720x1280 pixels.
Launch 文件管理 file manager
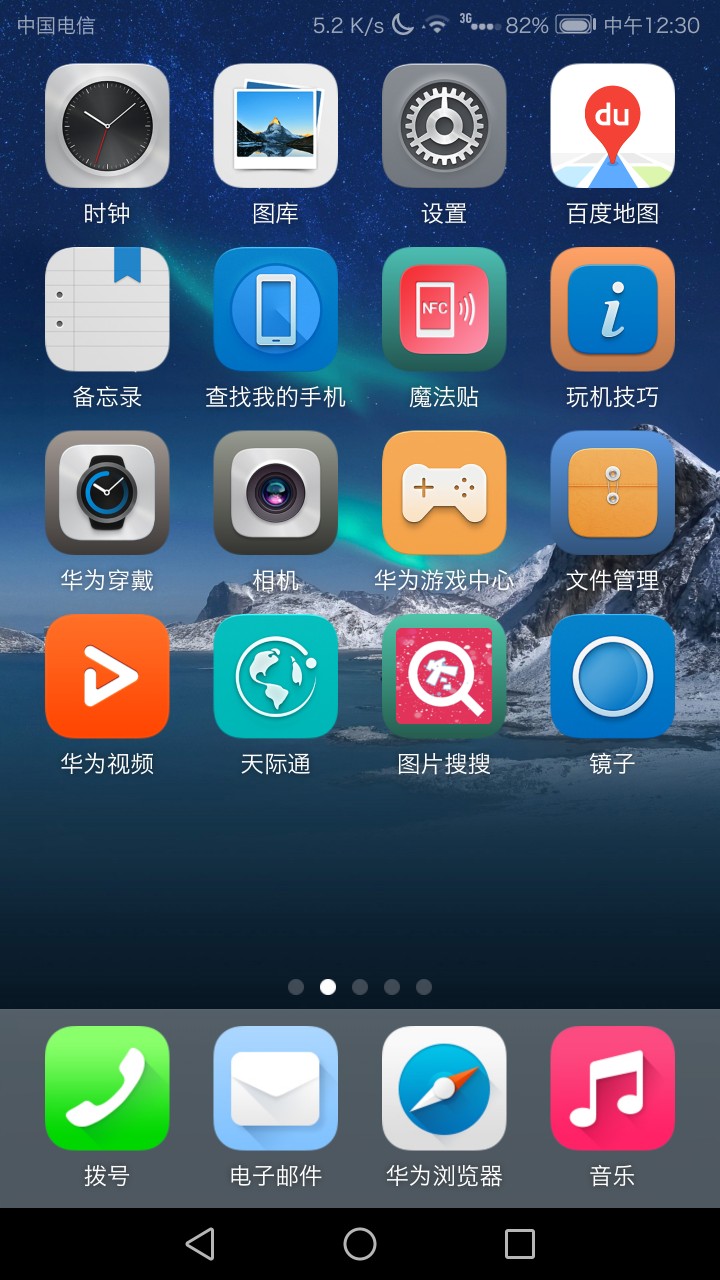click(x=612, y=493)
